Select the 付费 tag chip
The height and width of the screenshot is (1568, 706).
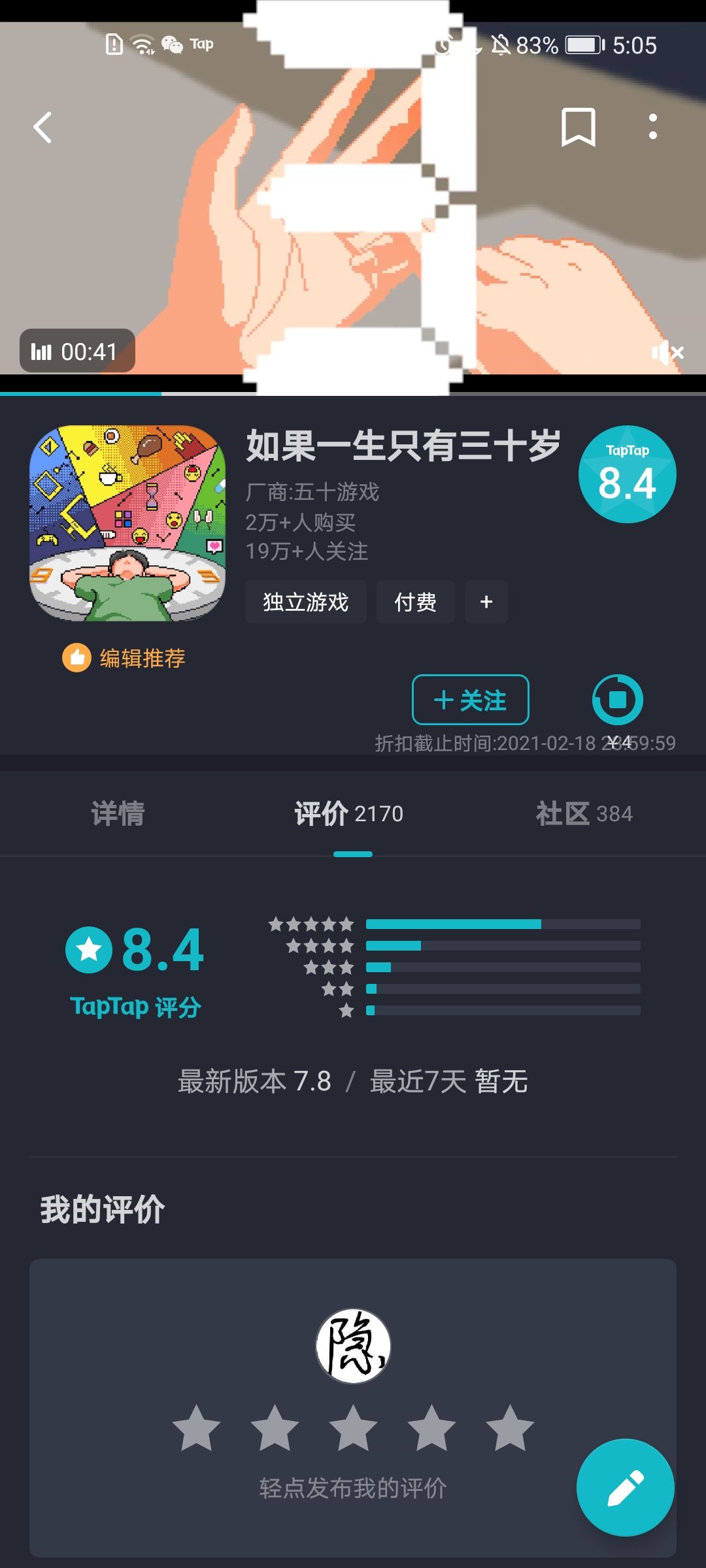415,602
